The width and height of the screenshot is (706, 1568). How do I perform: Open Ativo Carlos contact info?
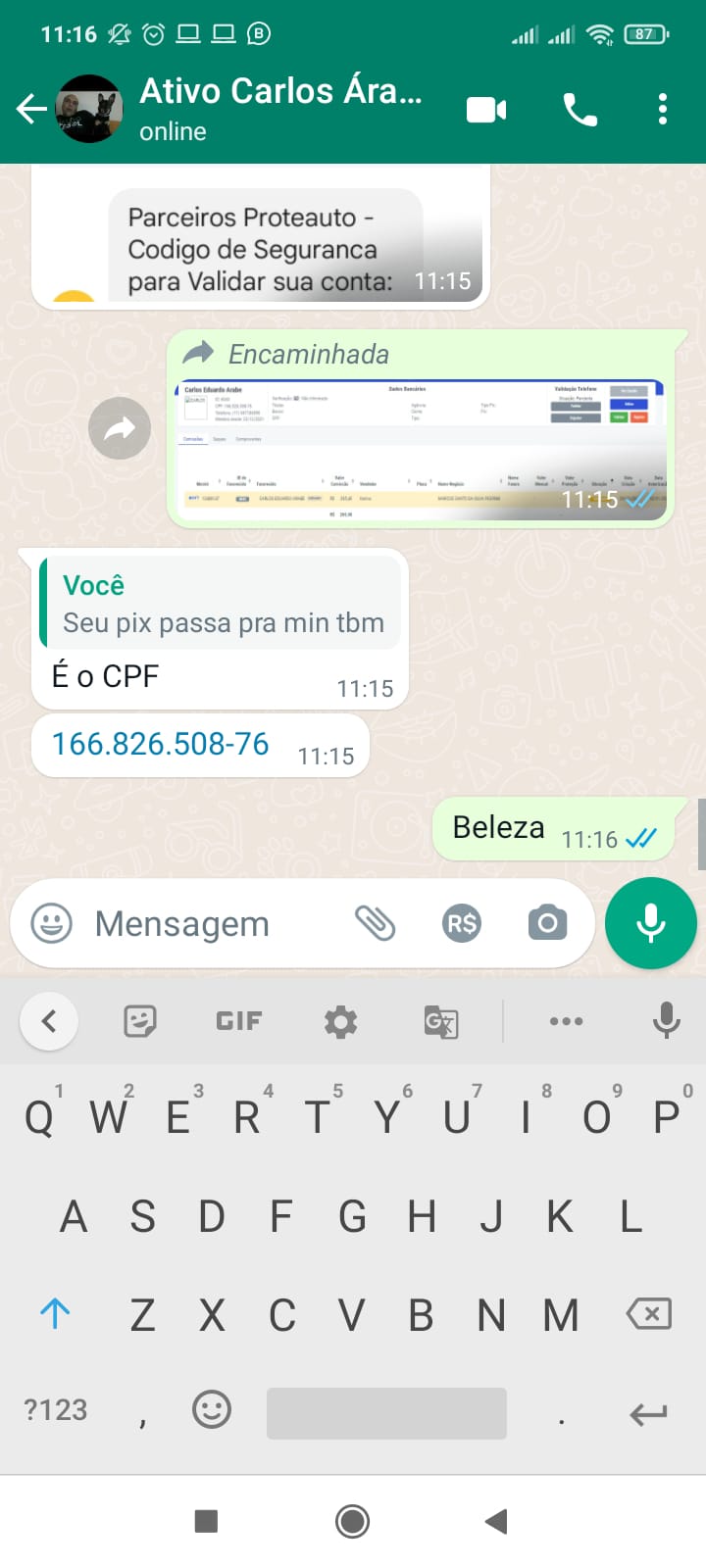click(x=279, y=108)
